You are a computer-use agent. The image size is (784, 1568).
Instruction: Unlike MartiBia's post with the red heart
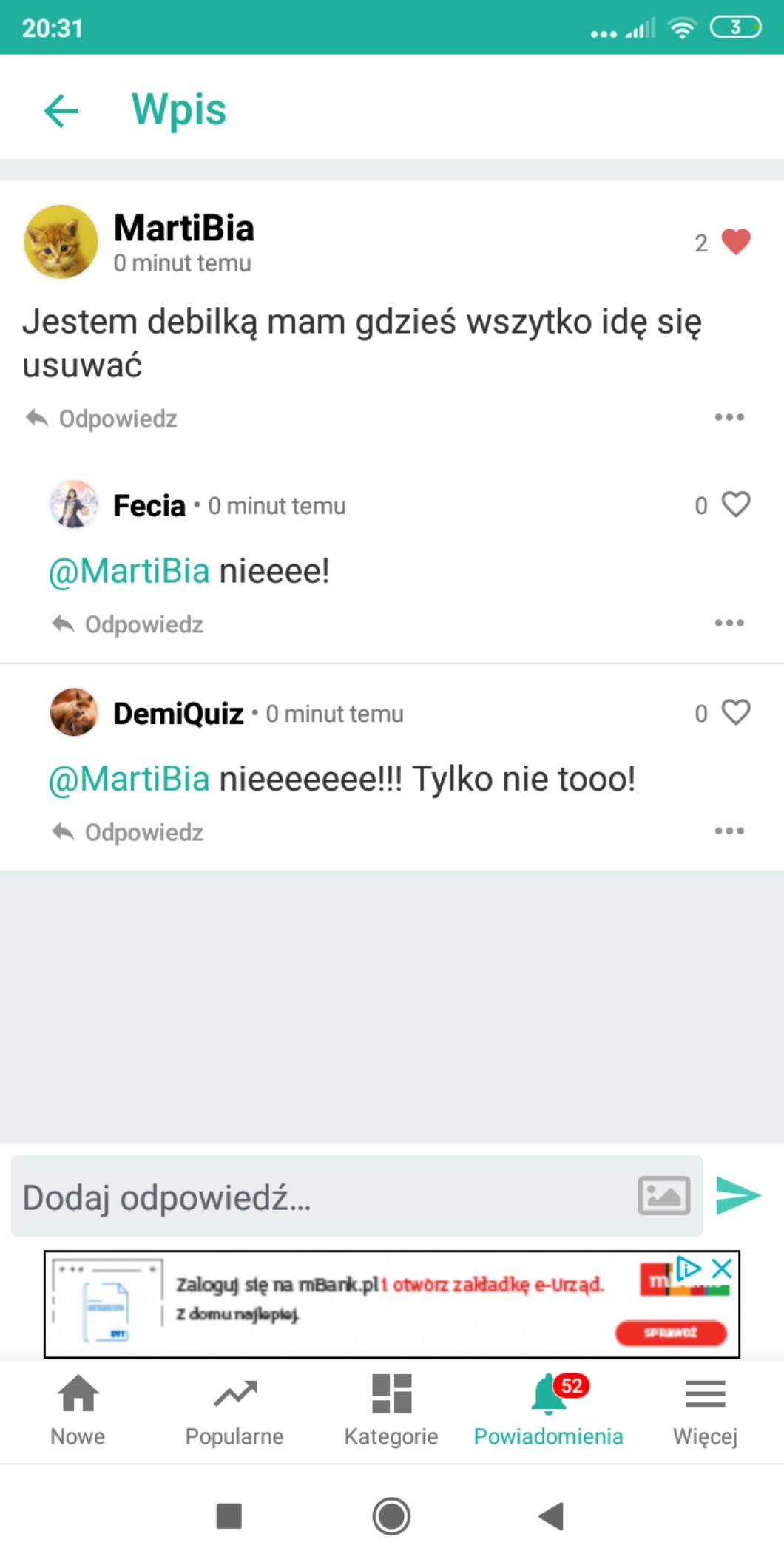click(x=735, y=242)
